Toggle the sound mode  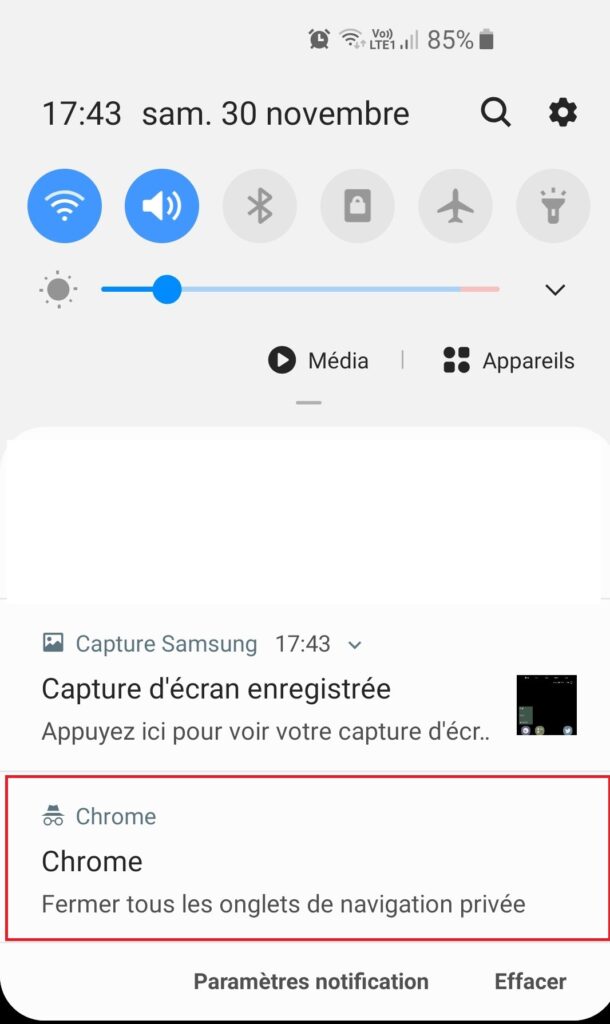point(162,207)
